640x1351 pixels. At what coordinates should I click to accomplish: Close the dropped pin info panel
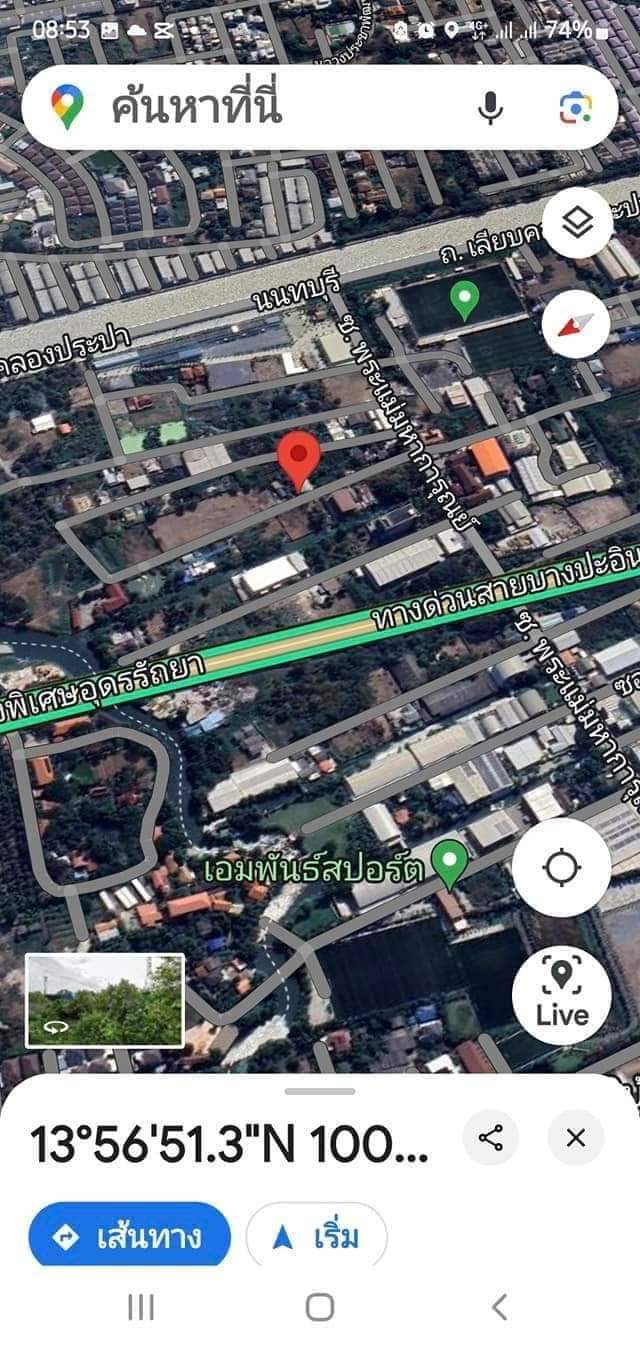(x=575, y=1138)
